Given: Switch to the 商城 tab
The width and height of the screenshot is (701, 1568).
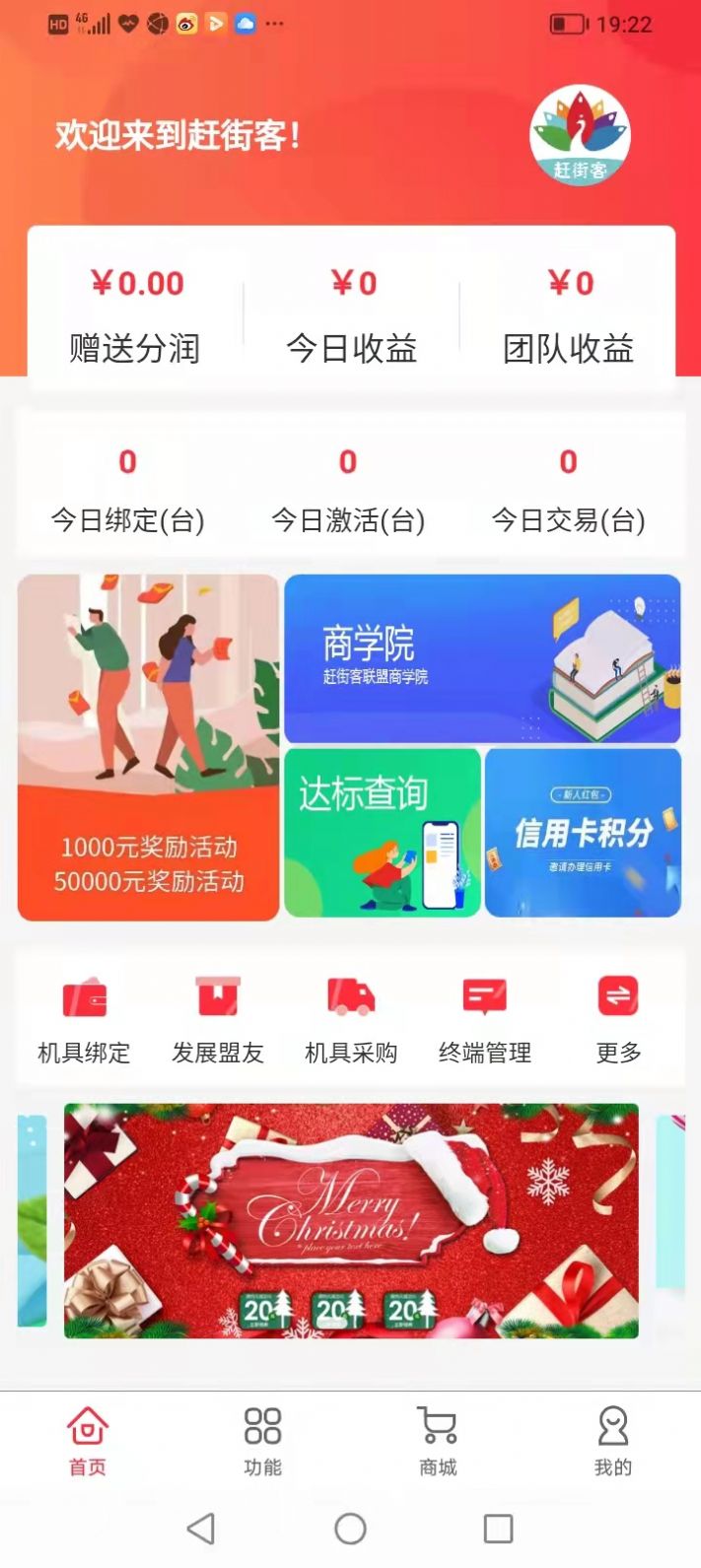Looking at the screenshot, I should [x=438, y=1440].
